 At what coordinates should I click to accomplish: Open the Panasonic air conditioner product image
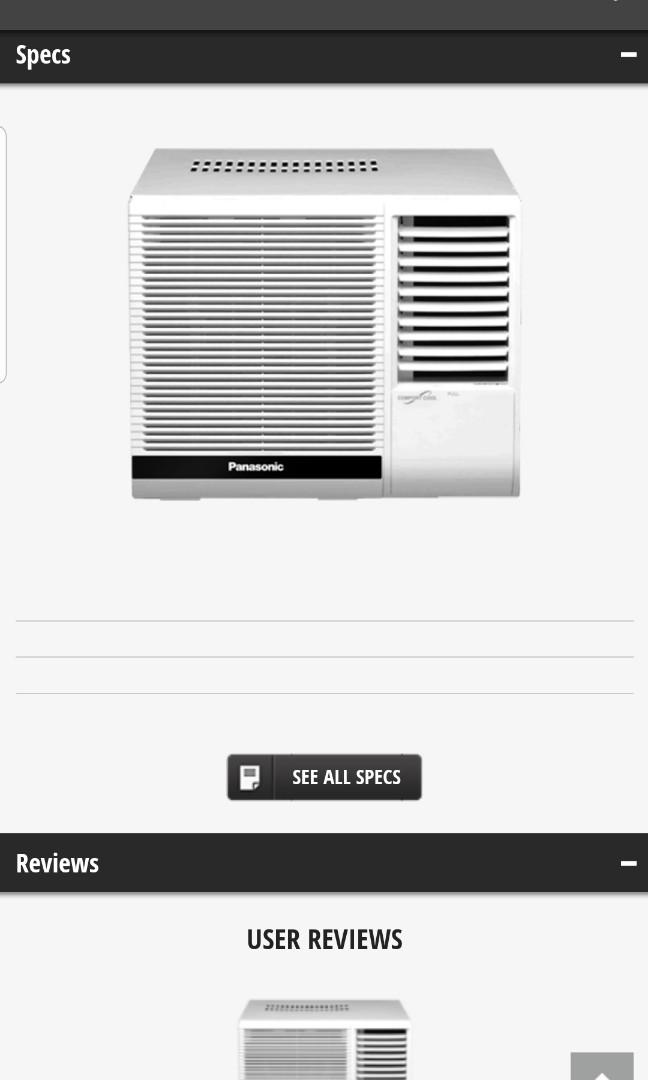pyautogui.click(x=324, y=322)
